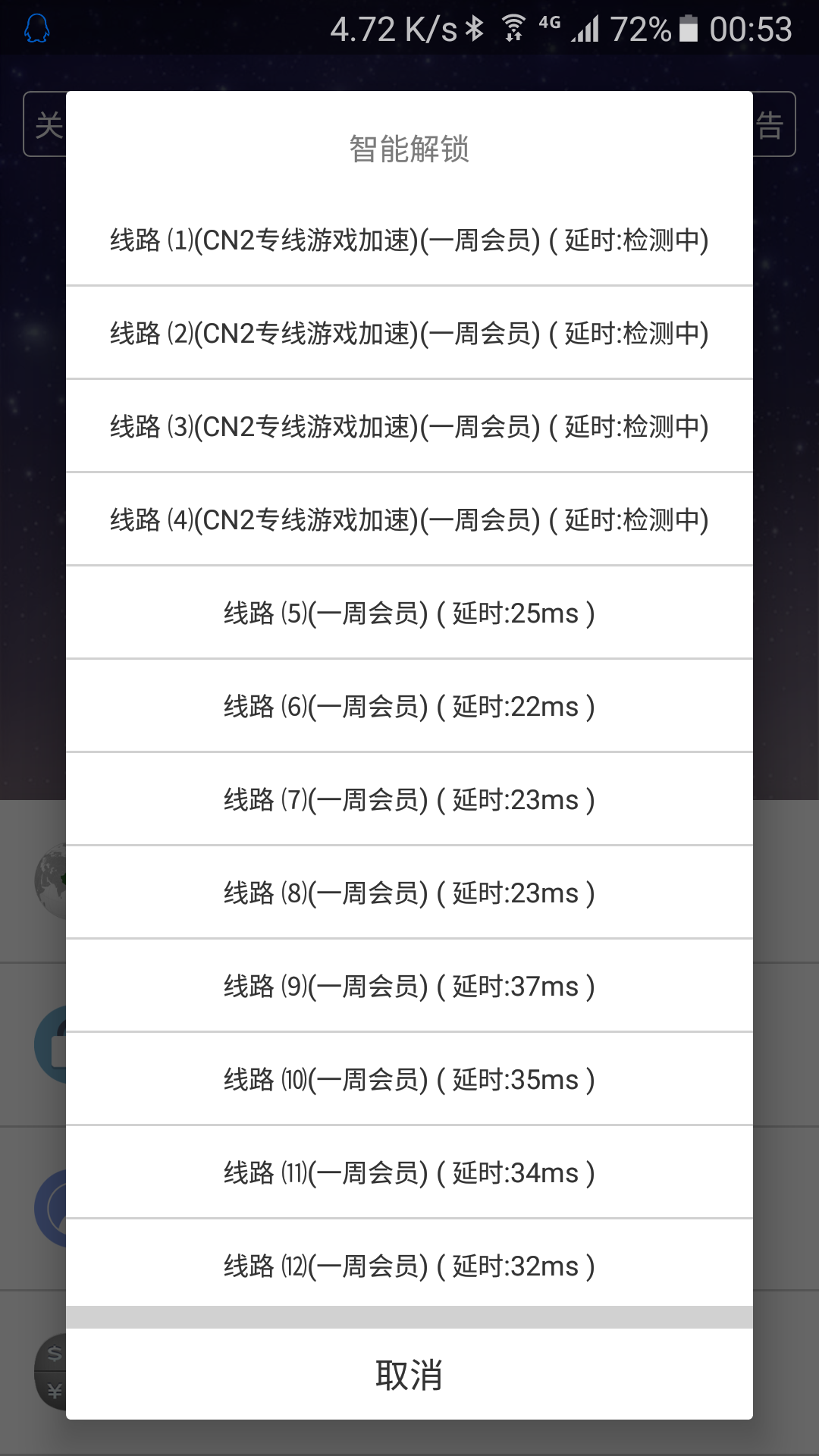Image resolution: width=819 pixels, height=1456 pixels.
Task: Tap 线路 (11) with 34ms delay
Action: (409, 1172)
